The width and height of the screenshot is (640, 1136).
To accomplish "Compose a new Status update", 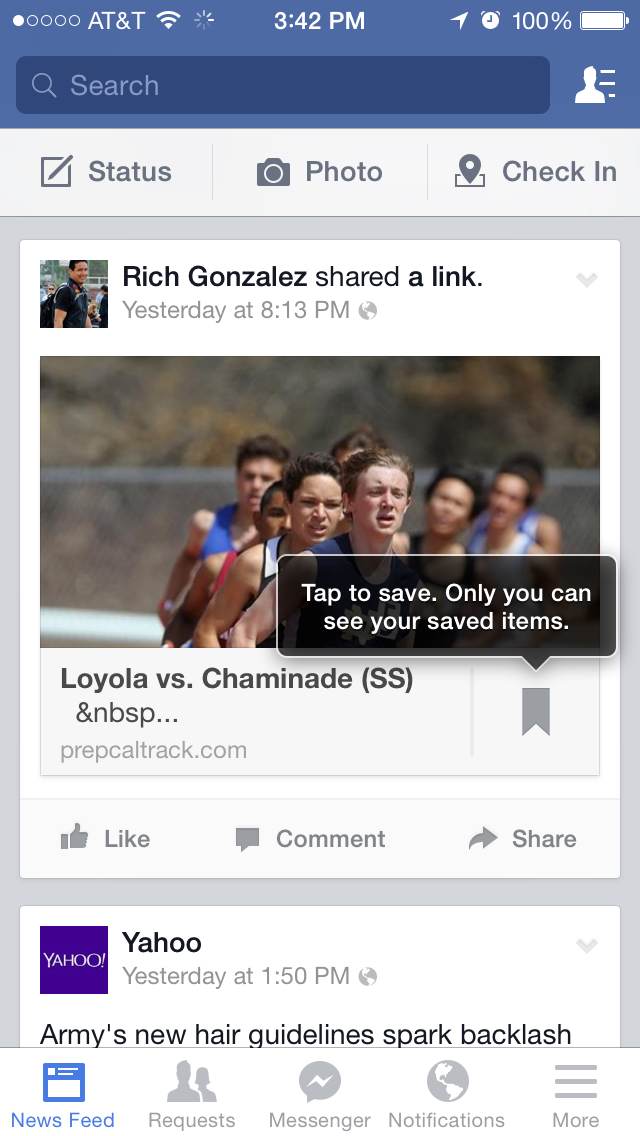I will (x=107, y=172).
